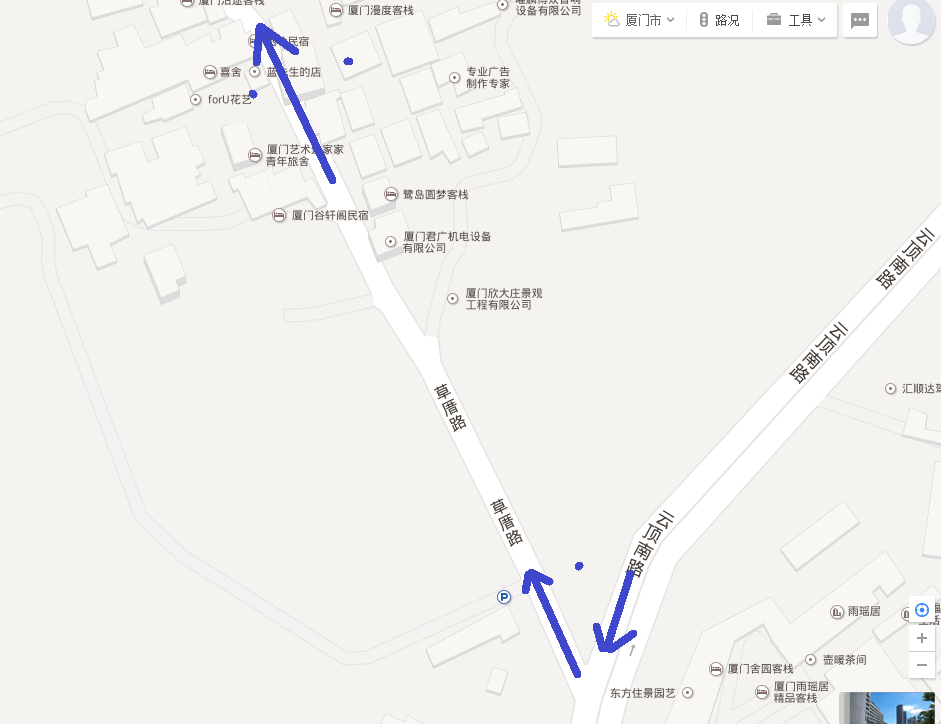Expand the 工具 tools menu
Viewport: 941px width, 724px height.
tap(797, 20)
